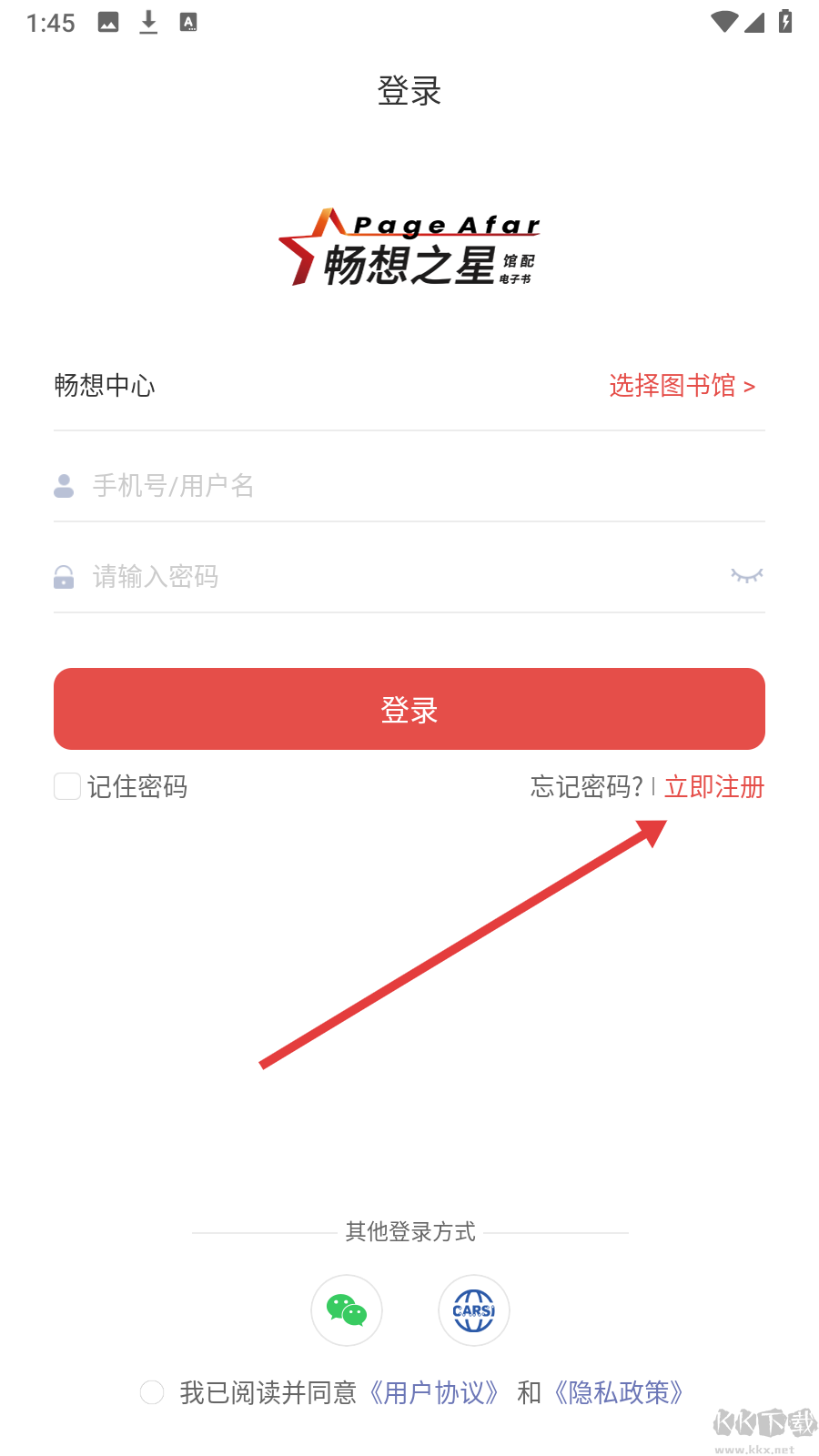Enable the 记住密码 remember password checkbox
819x1456 pixels.
tap(67, 786)
